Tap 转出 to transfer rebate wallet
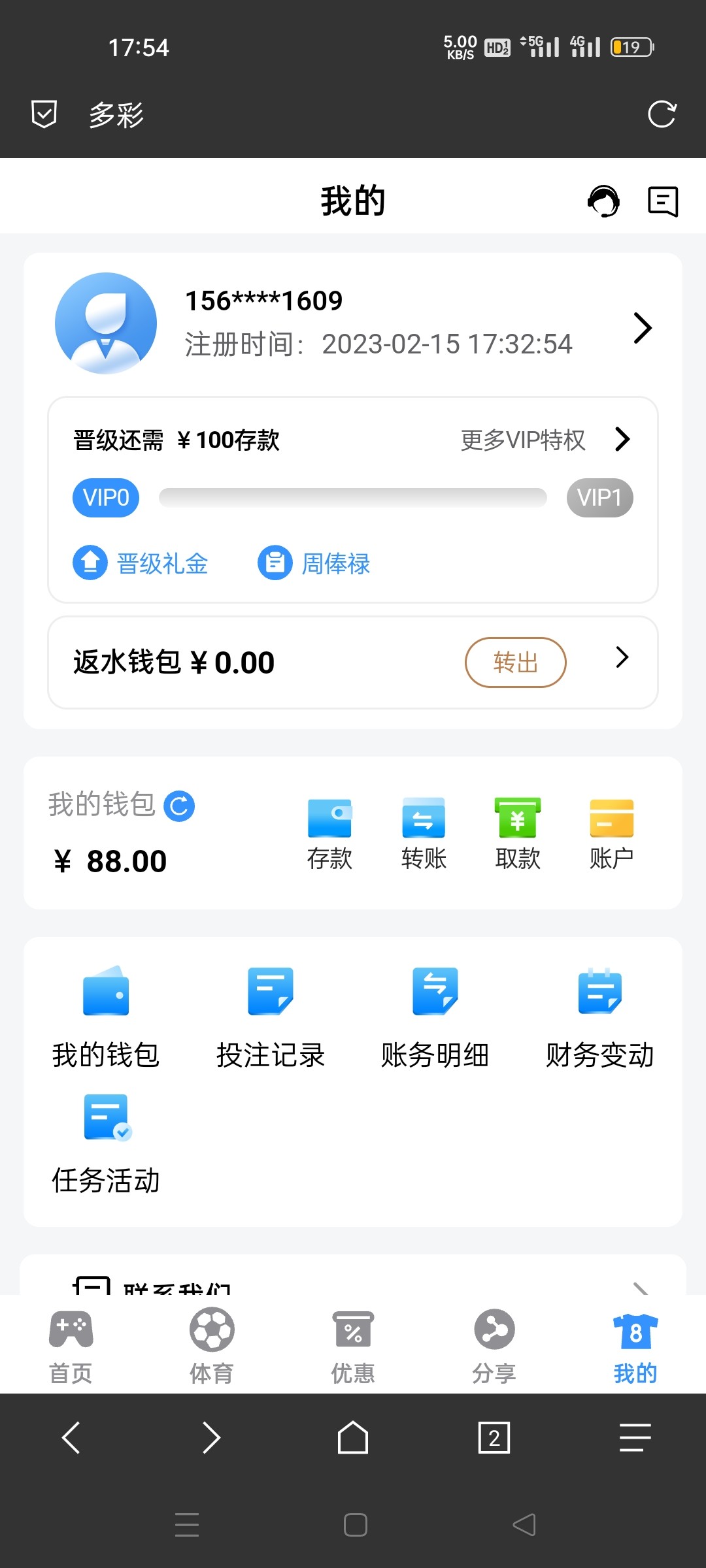Viewport: 706px width, 1568px height. [x=515, y=662]
